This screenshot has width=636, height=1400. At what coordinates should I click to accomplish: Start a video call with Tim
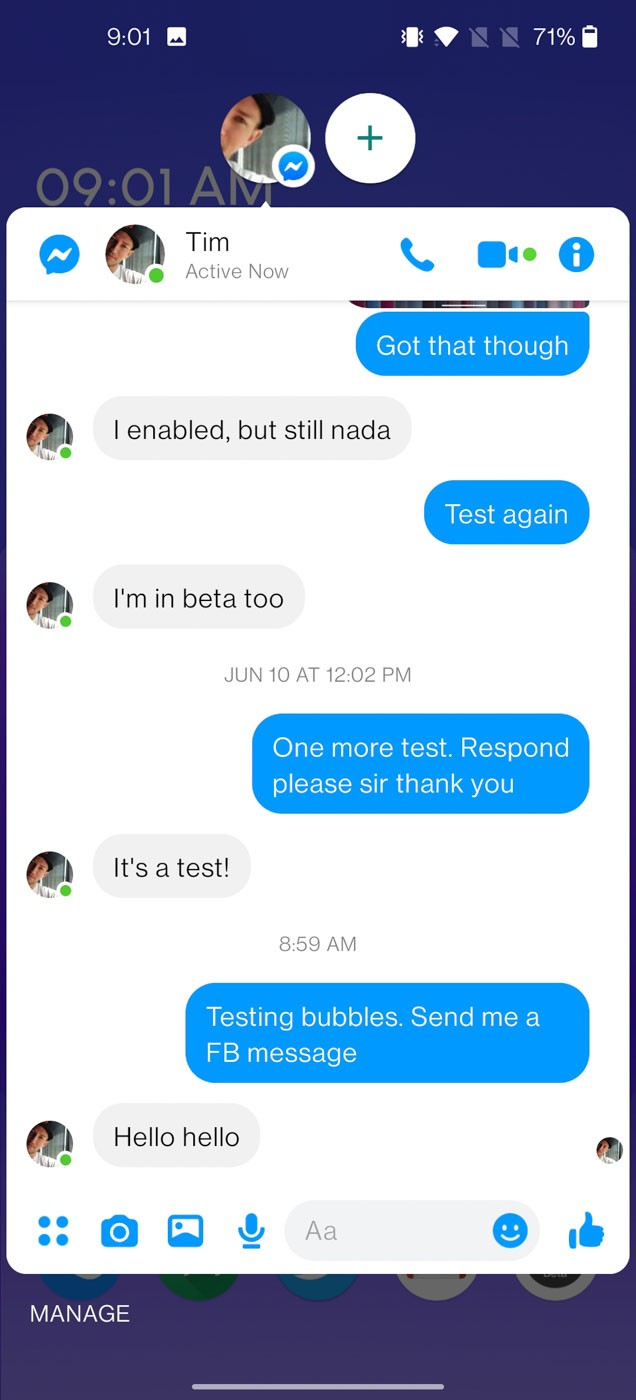coord(498,255)
